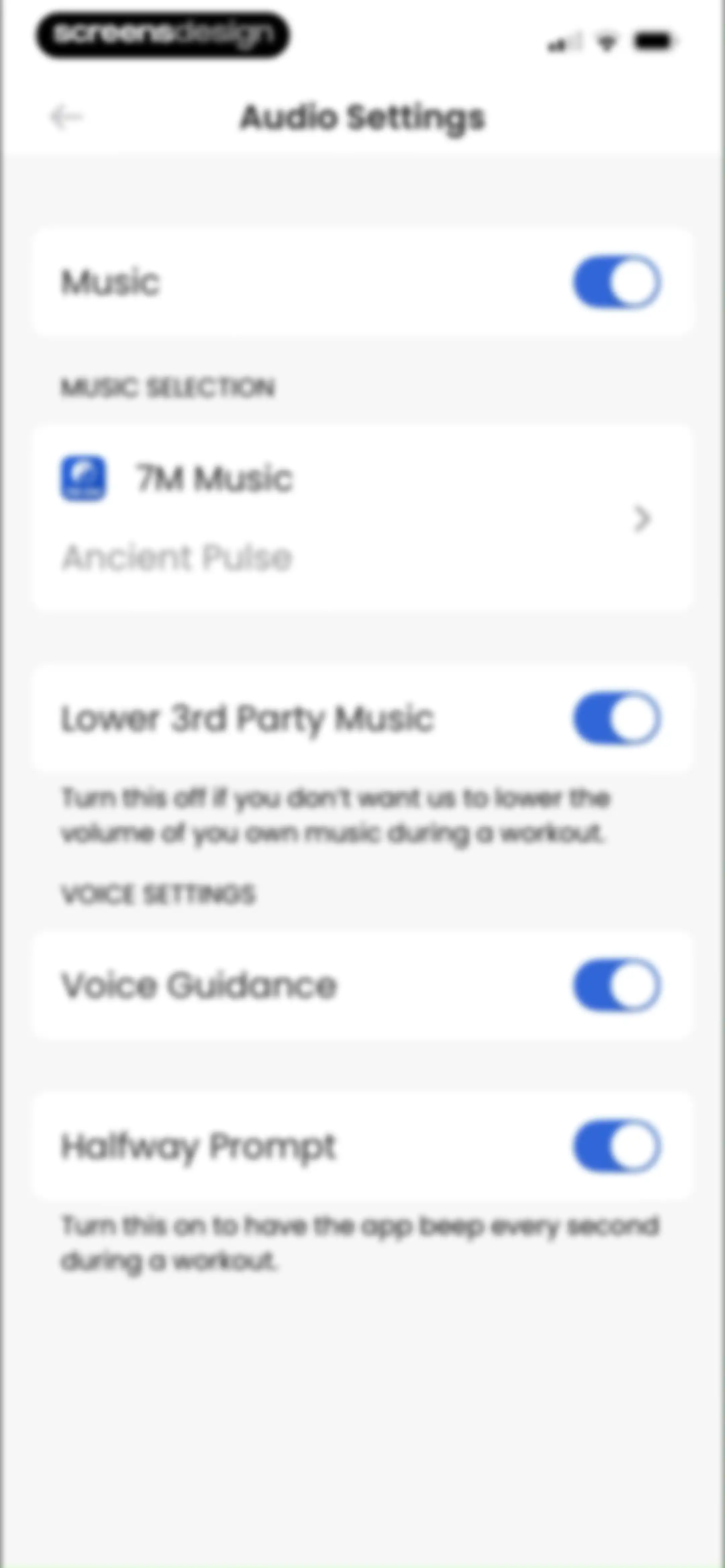Switch off the Halfway Prompt
725x1568 pixels.
point(617,1146)
